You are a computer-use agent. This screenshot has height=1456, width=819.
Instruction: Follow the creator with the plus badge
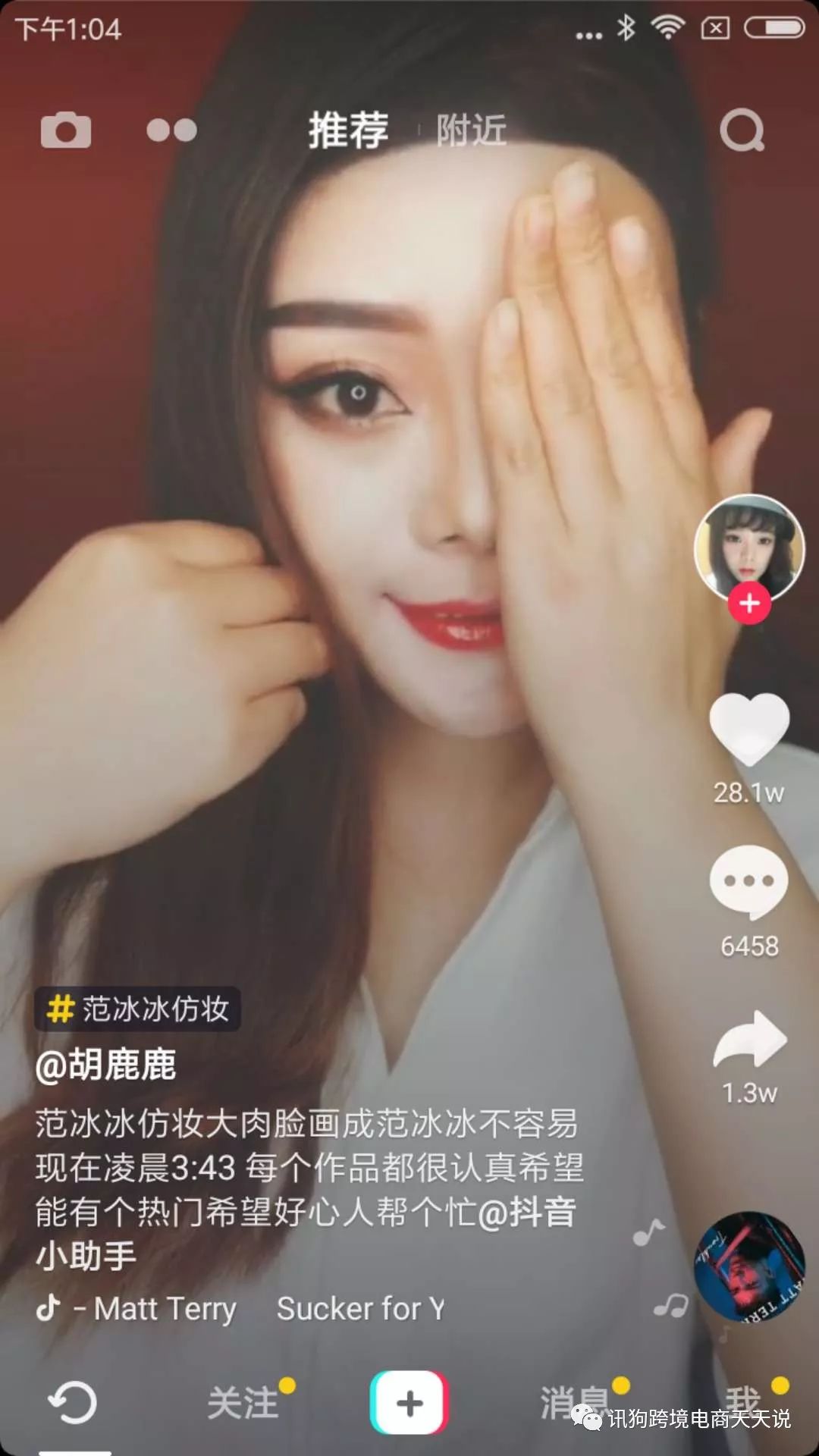(749, 604)
